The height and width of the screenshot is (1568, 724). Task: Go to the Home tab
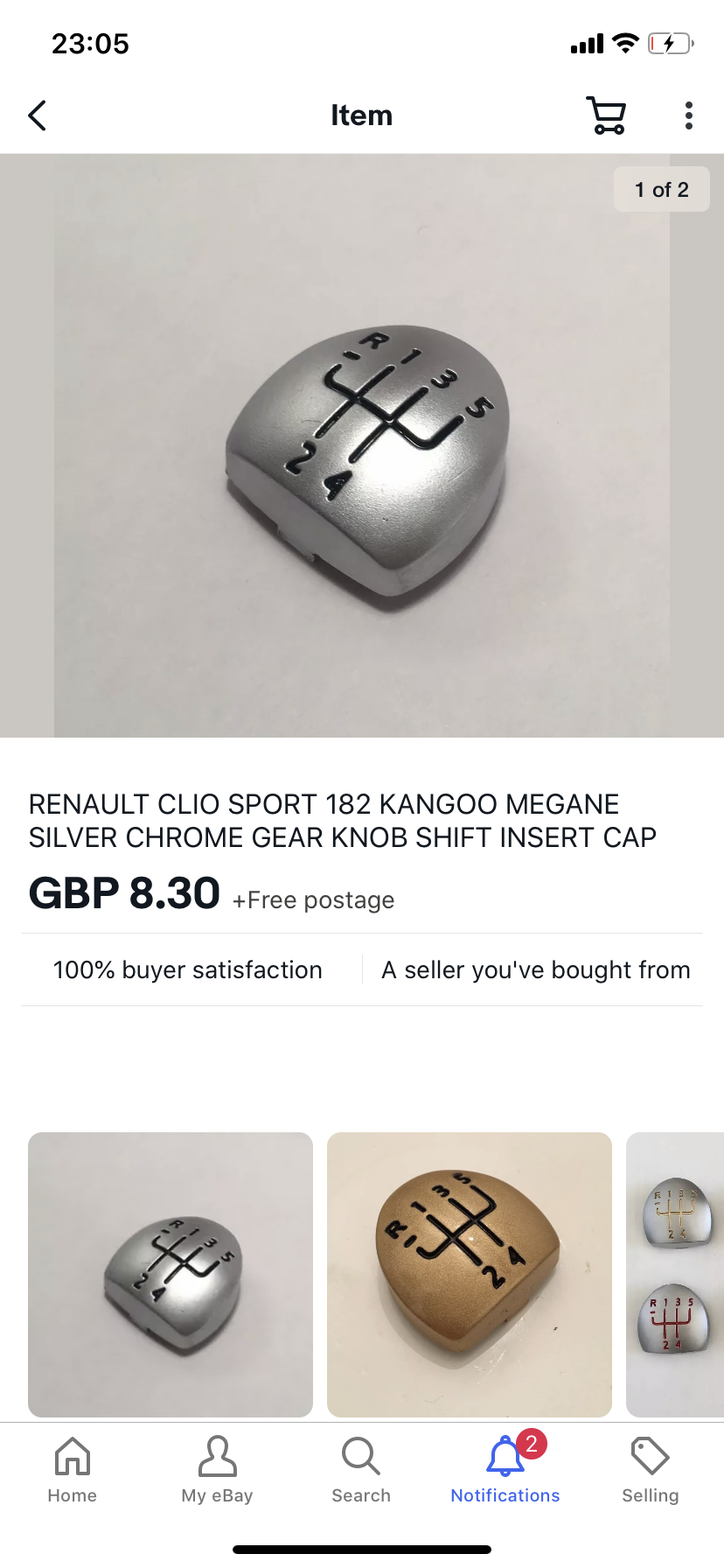pos(73,1470)
